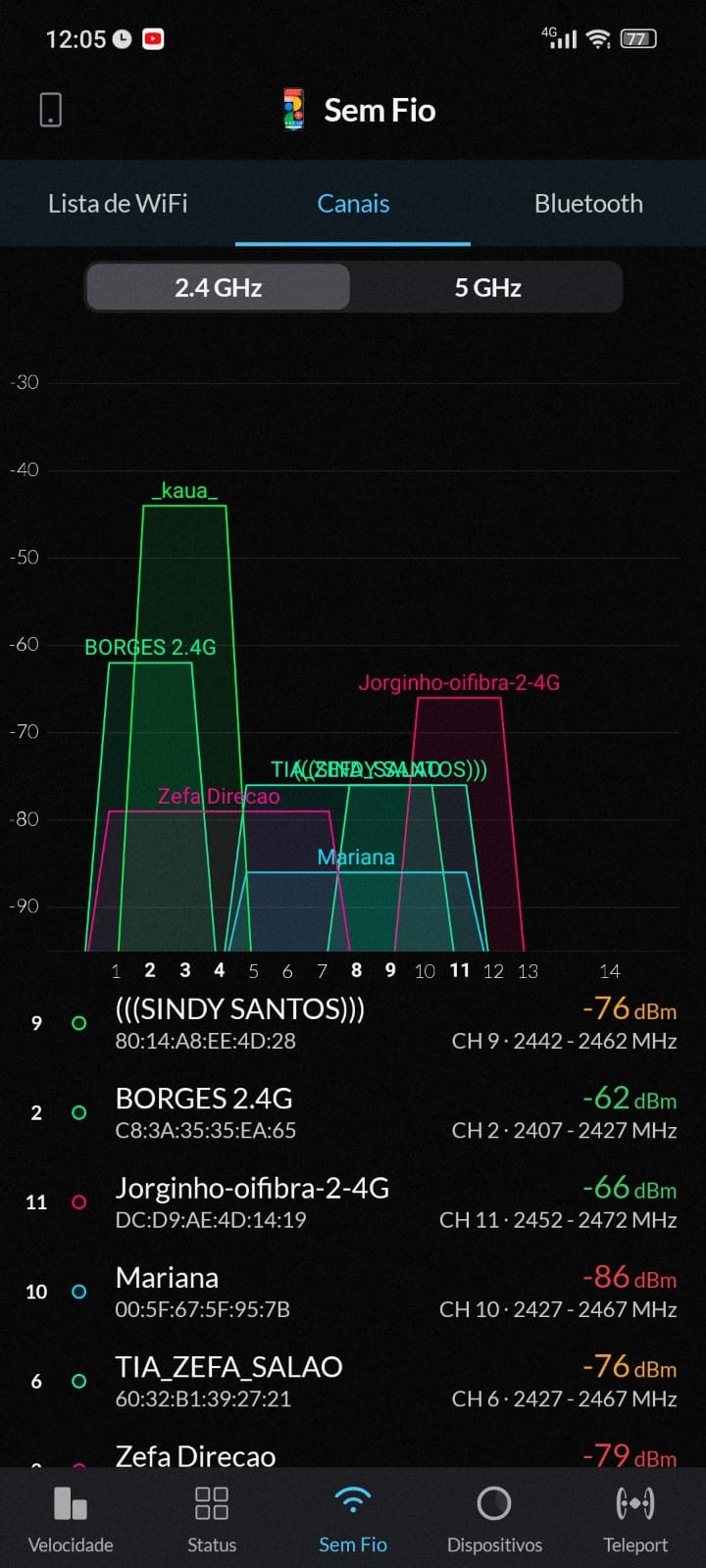Screen dimensions: 706x1568
Task: Switch to the Lista de WiFi tab
Action: point(118,204)
